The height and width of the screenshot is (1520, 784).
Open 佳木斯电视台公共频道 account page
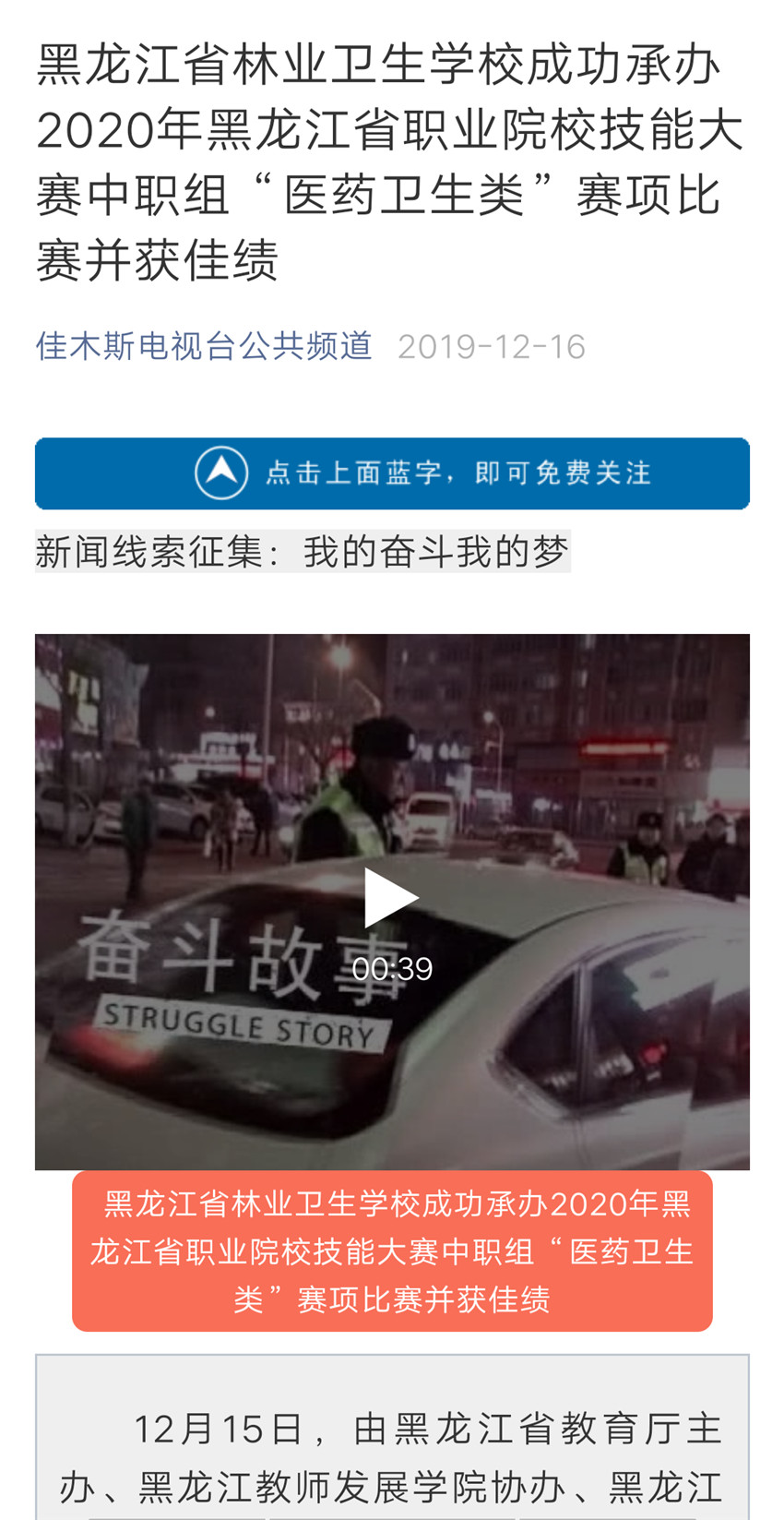(x=204, y=346)
